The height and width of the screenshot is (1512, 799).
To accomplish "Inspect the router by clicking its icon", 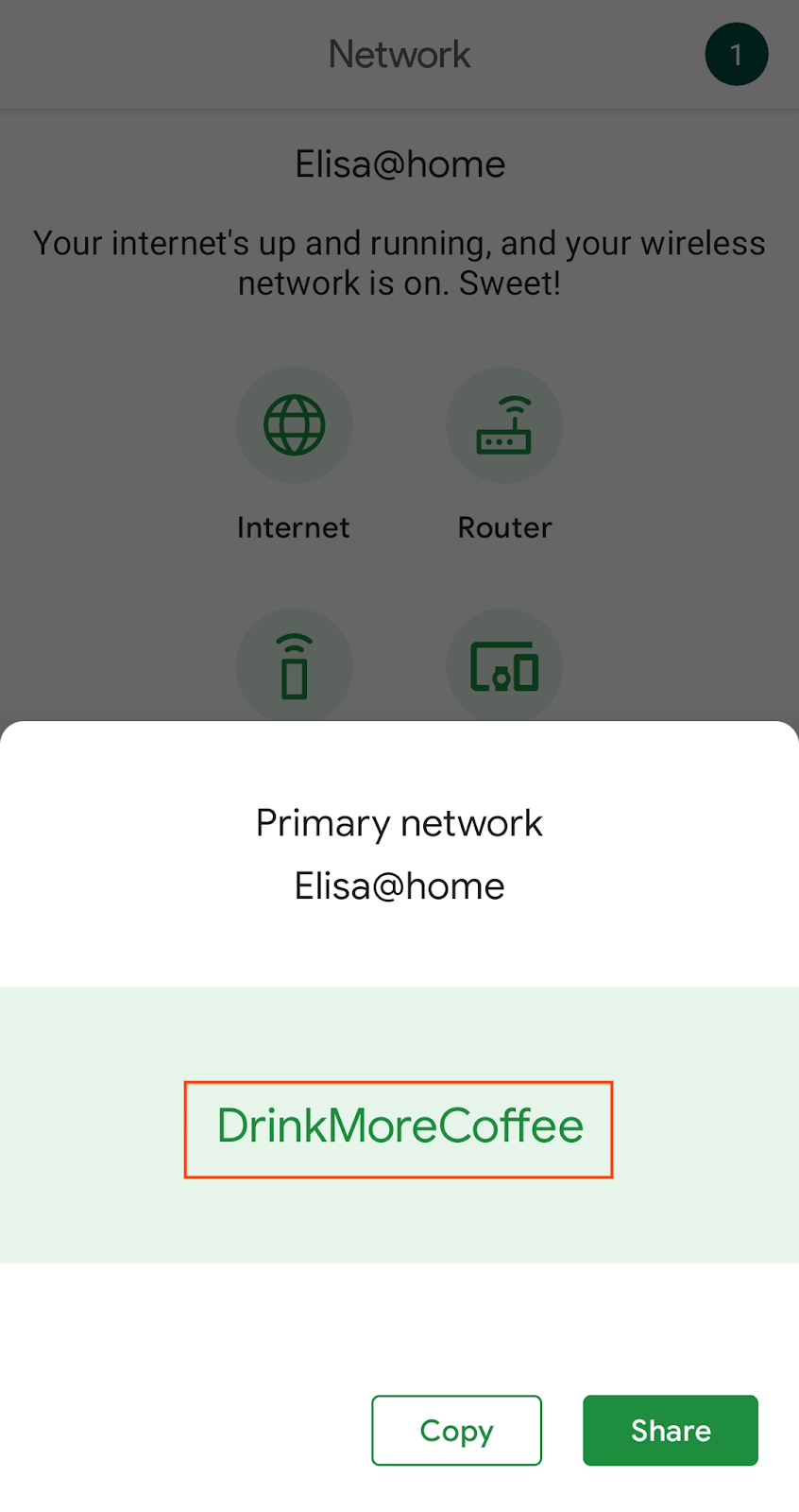I will pyautogui.click(x=504, y=424).
